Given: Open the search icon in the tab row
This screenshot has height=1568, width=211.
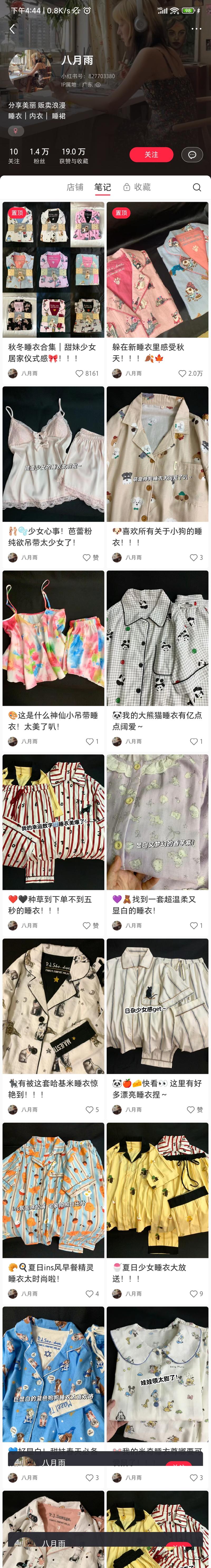Looking at the screenshot, I should tap(196, 188).
